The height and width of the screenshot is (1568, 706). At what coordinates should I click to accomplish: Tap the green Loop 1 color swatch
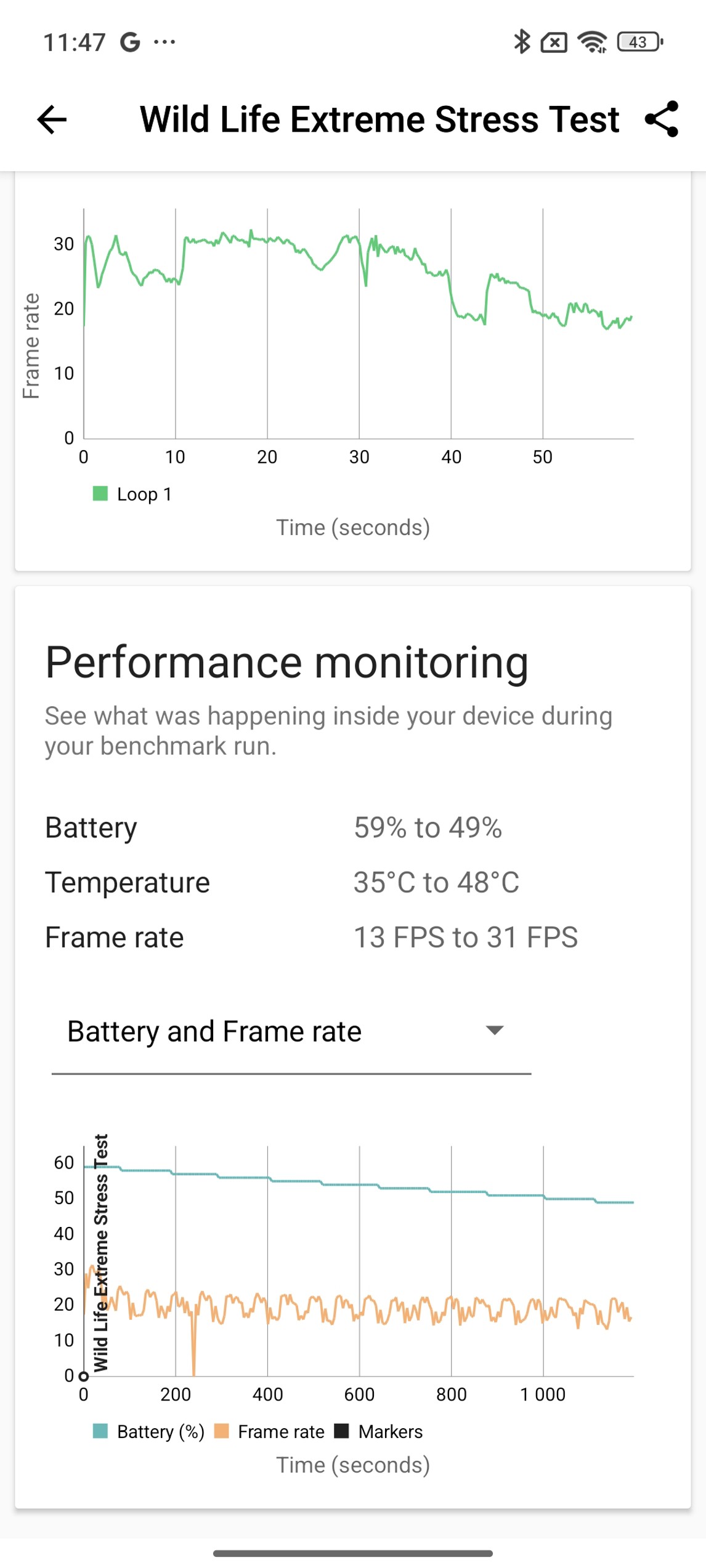pos(100,493)
